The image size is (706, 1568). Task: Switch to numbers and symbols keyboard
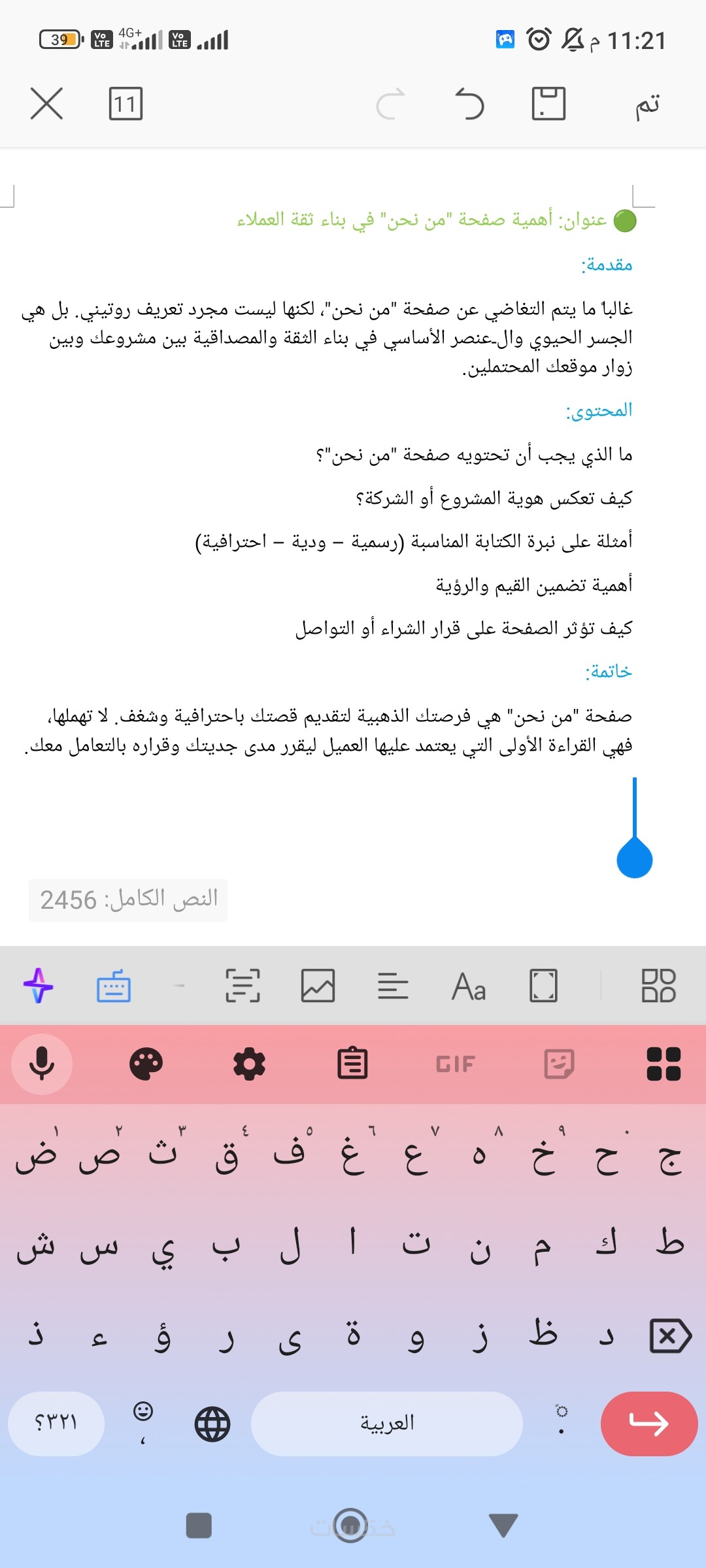pyautogui.click(x=56, y=1423)
